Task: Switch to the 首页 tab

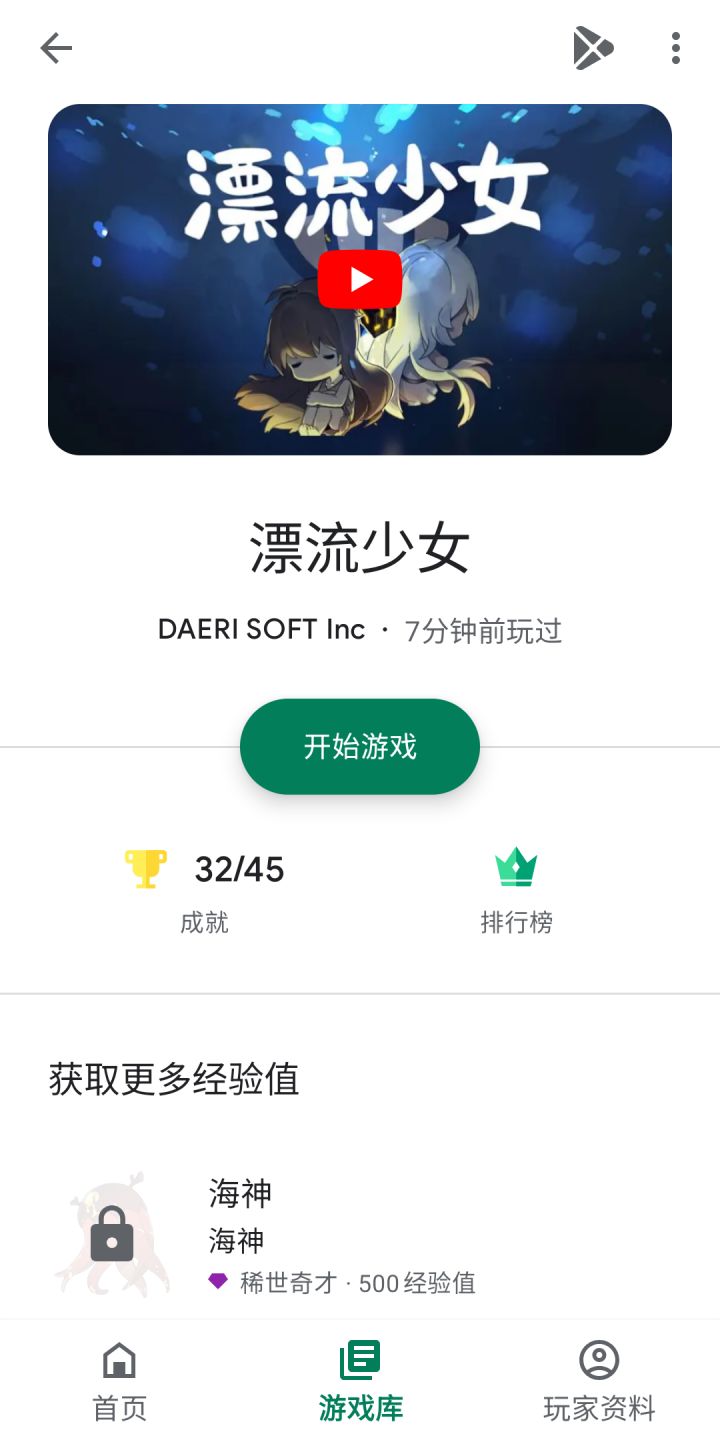Action: pyautogui.click(x=118, y=1380)
